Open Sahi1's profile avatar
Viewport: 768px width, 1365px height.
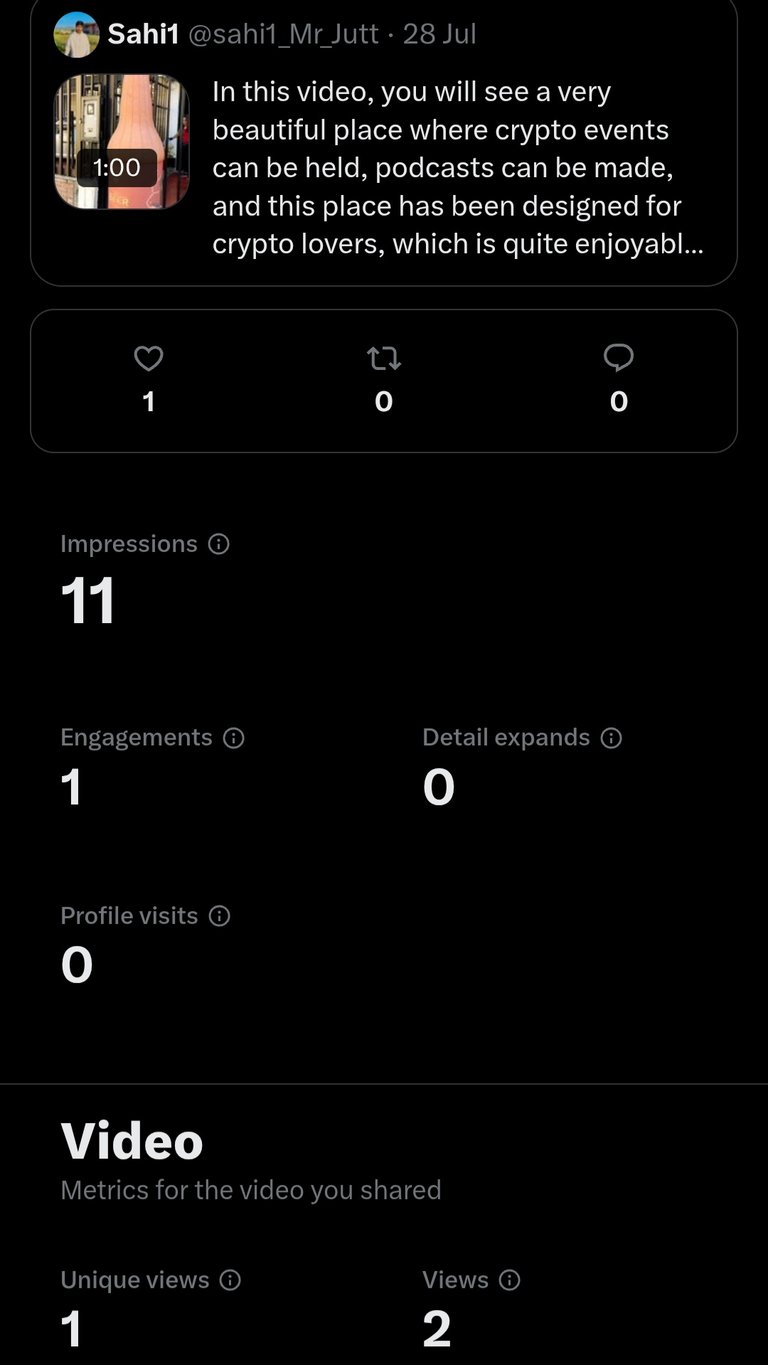pos(76,35)
